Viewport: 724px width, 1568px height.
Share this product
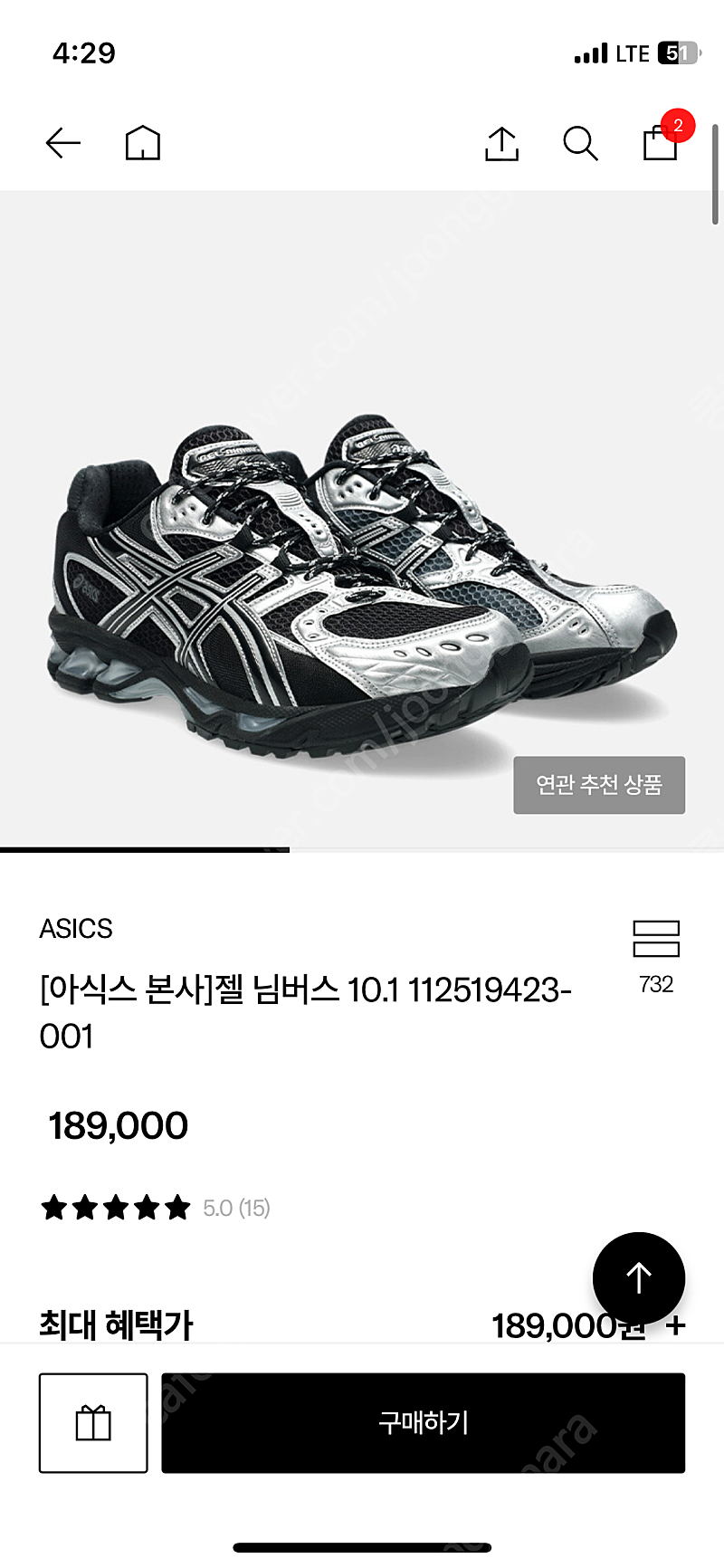click(501, 143)
